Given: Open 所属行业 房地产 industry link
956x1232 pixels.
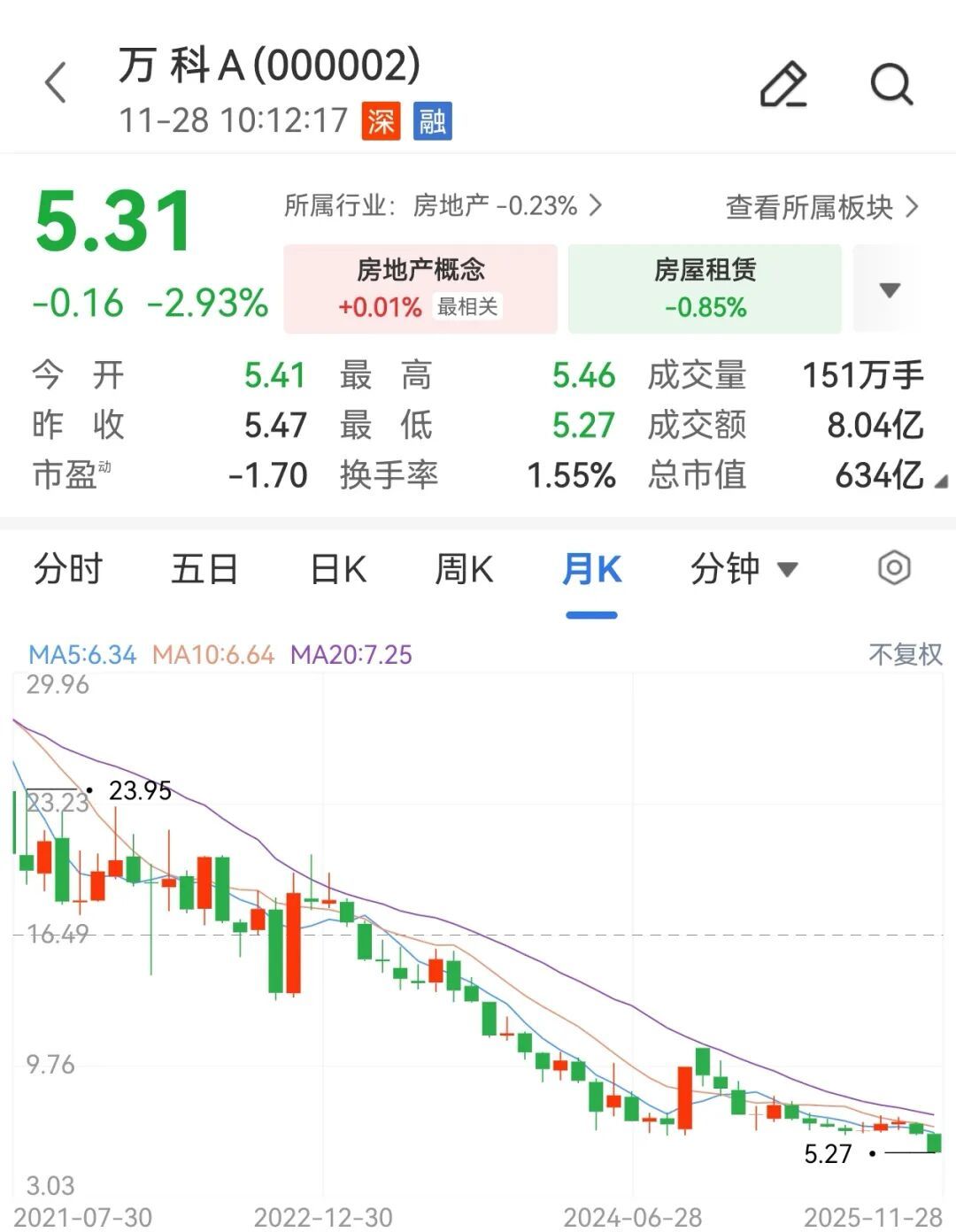Looking at the screenshot, I should [443, 206].
